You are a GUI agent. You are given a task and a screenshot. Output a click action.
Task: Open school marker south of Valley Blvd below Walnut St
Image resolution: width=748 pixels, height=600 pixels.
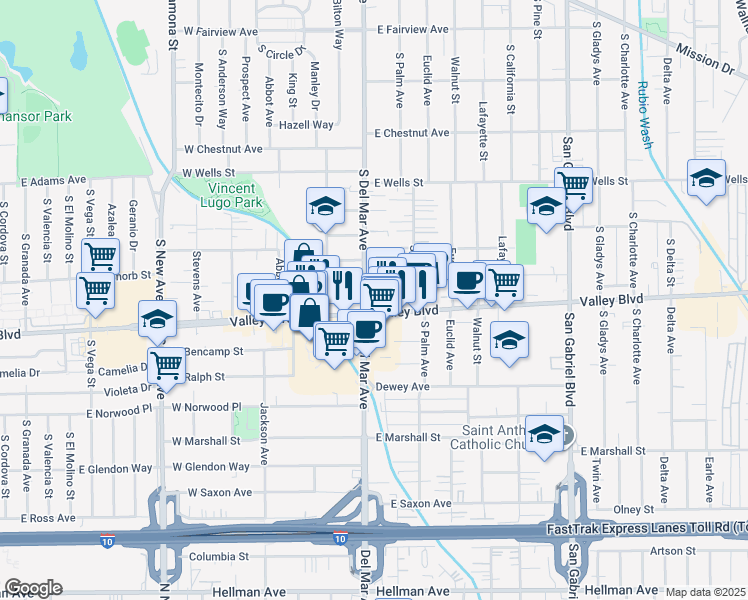(x=509, y=342)
